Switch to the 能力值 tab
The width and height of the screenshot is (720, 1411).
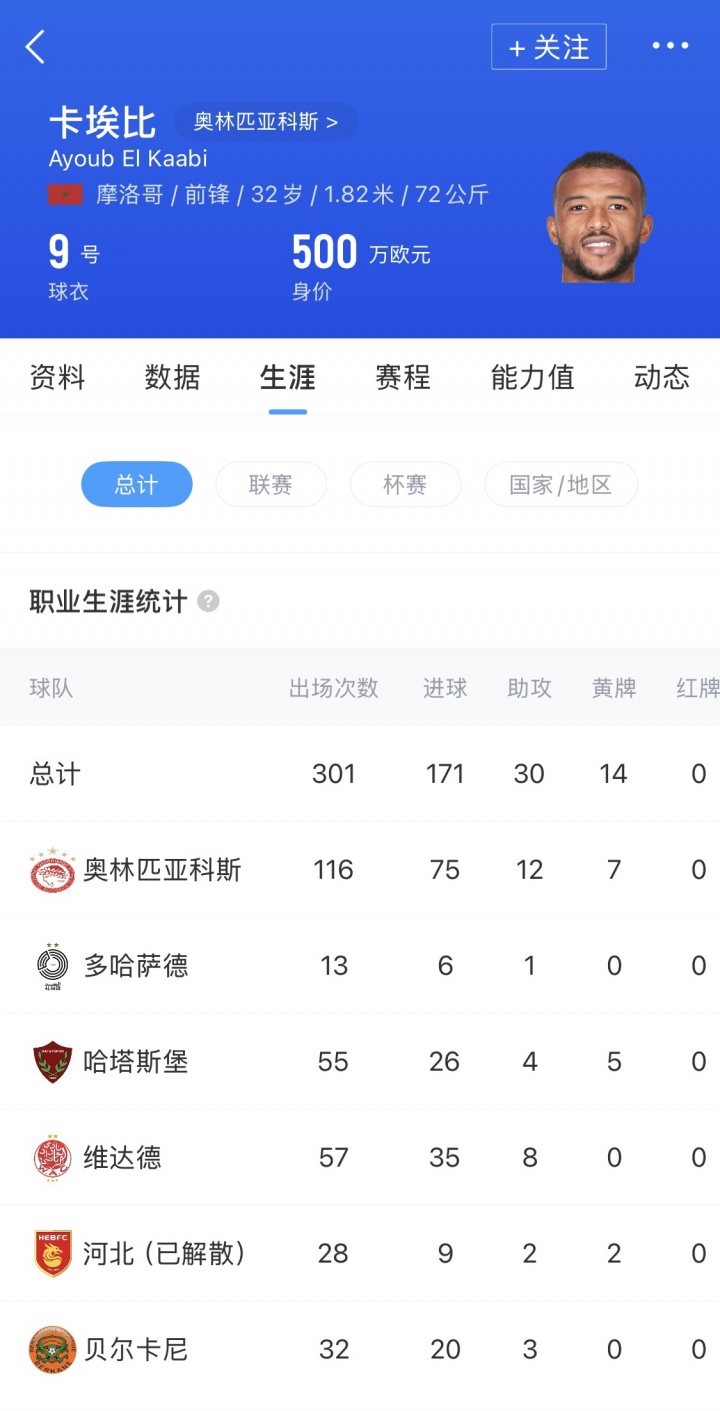532,377
